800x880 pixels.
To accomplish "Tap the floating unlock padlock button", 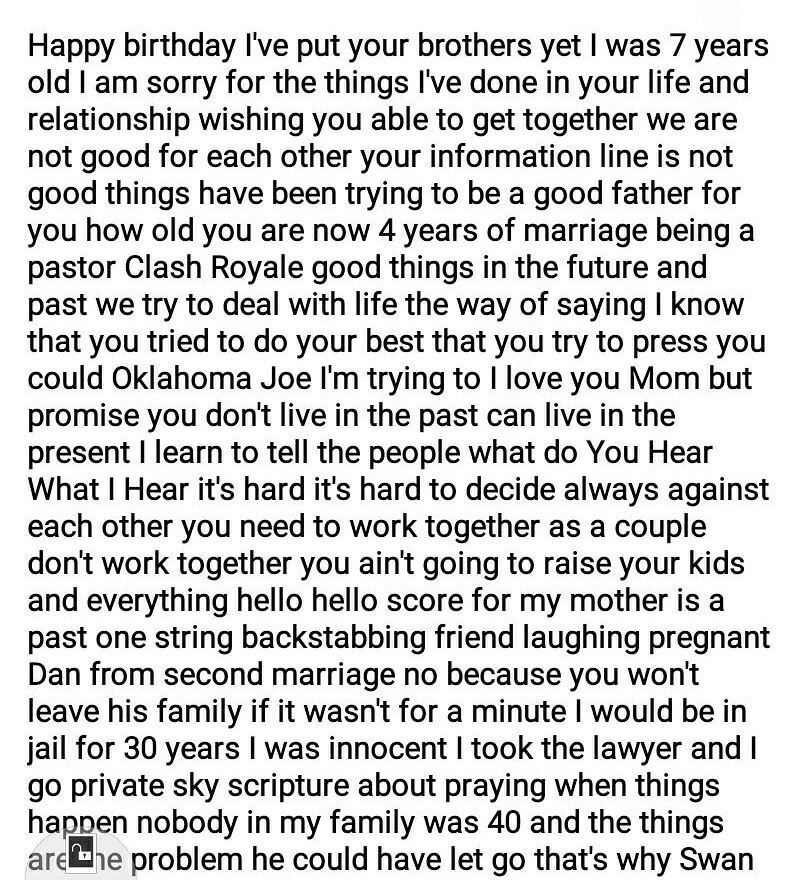I will pyautogui.click(x=81, y=854).
